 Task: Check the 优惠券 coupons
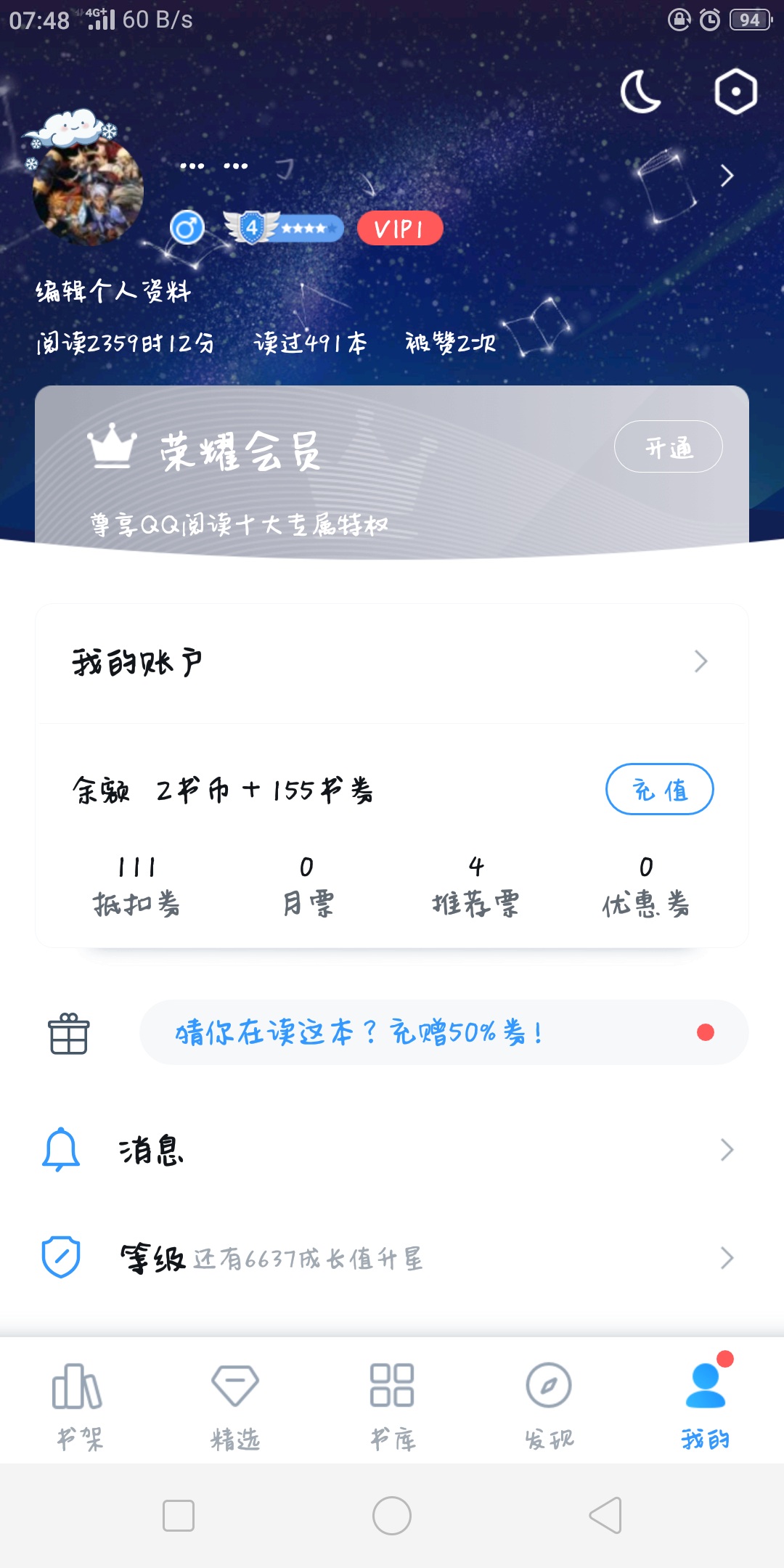pyautogui.click(x=645, y=886)
